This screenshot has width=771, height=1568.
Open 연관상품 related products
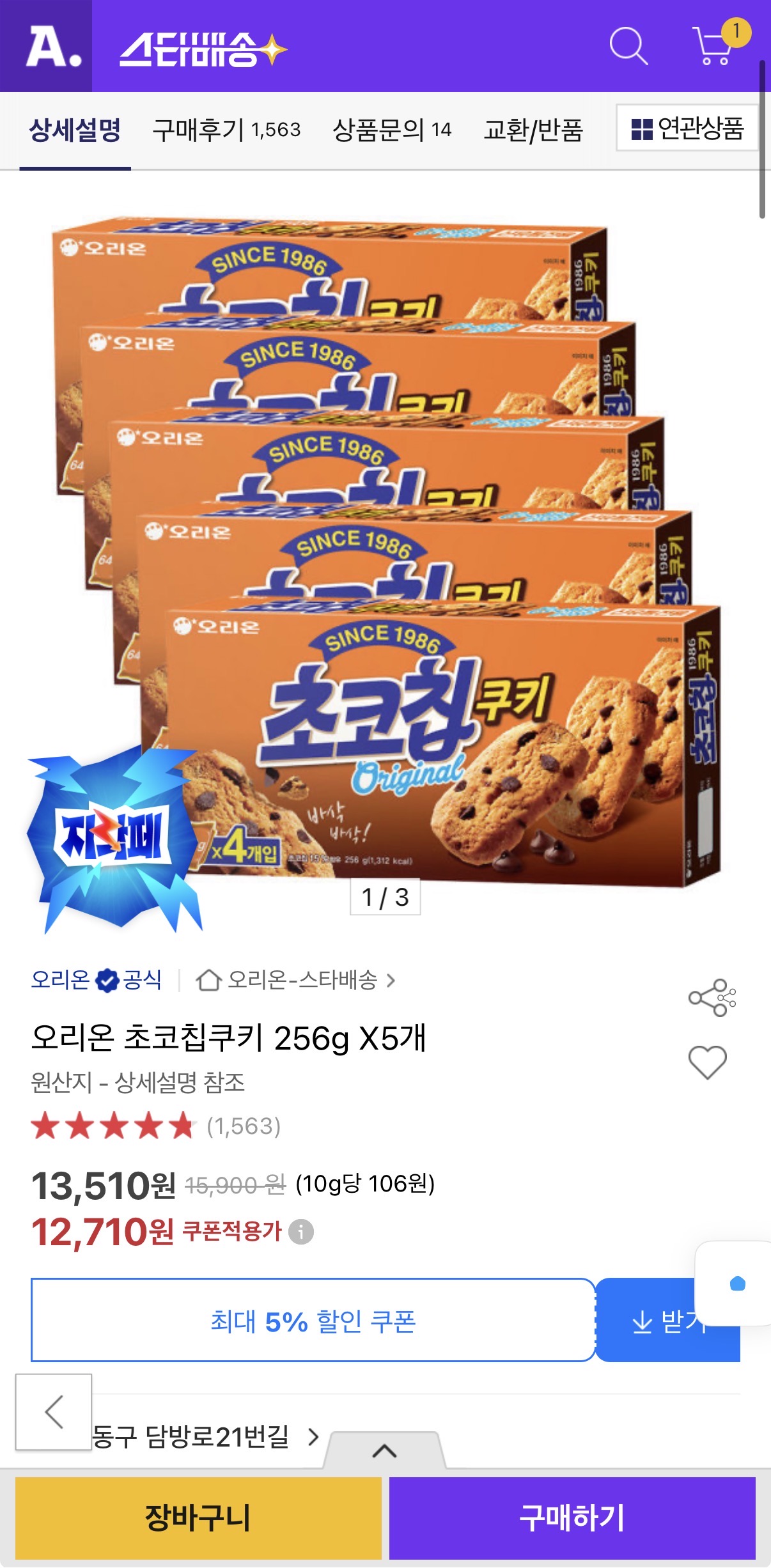click(687, 128)
